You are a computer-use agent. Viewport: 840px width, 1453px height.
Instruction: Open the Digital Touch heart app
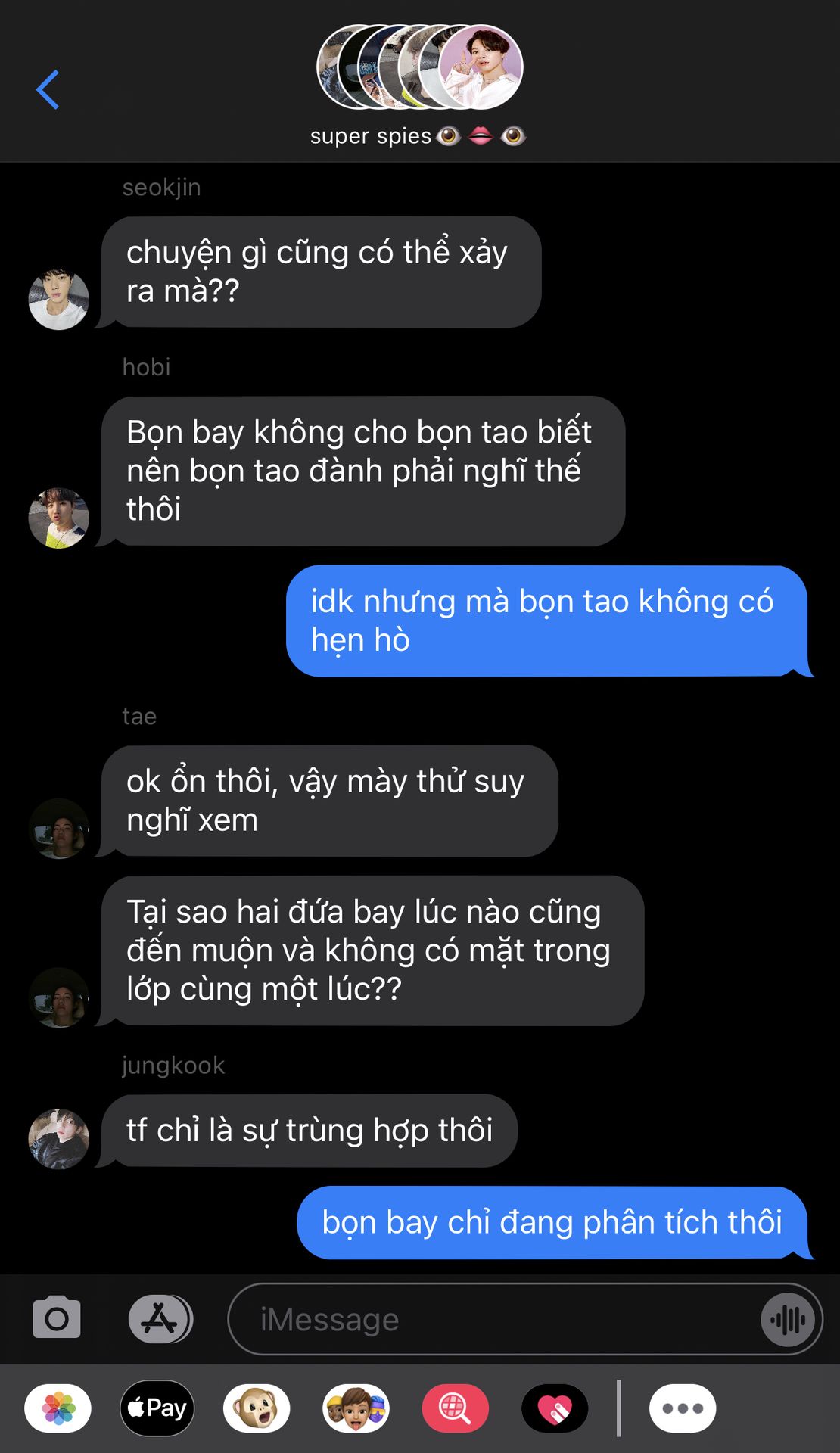[x=554, y=1408]
